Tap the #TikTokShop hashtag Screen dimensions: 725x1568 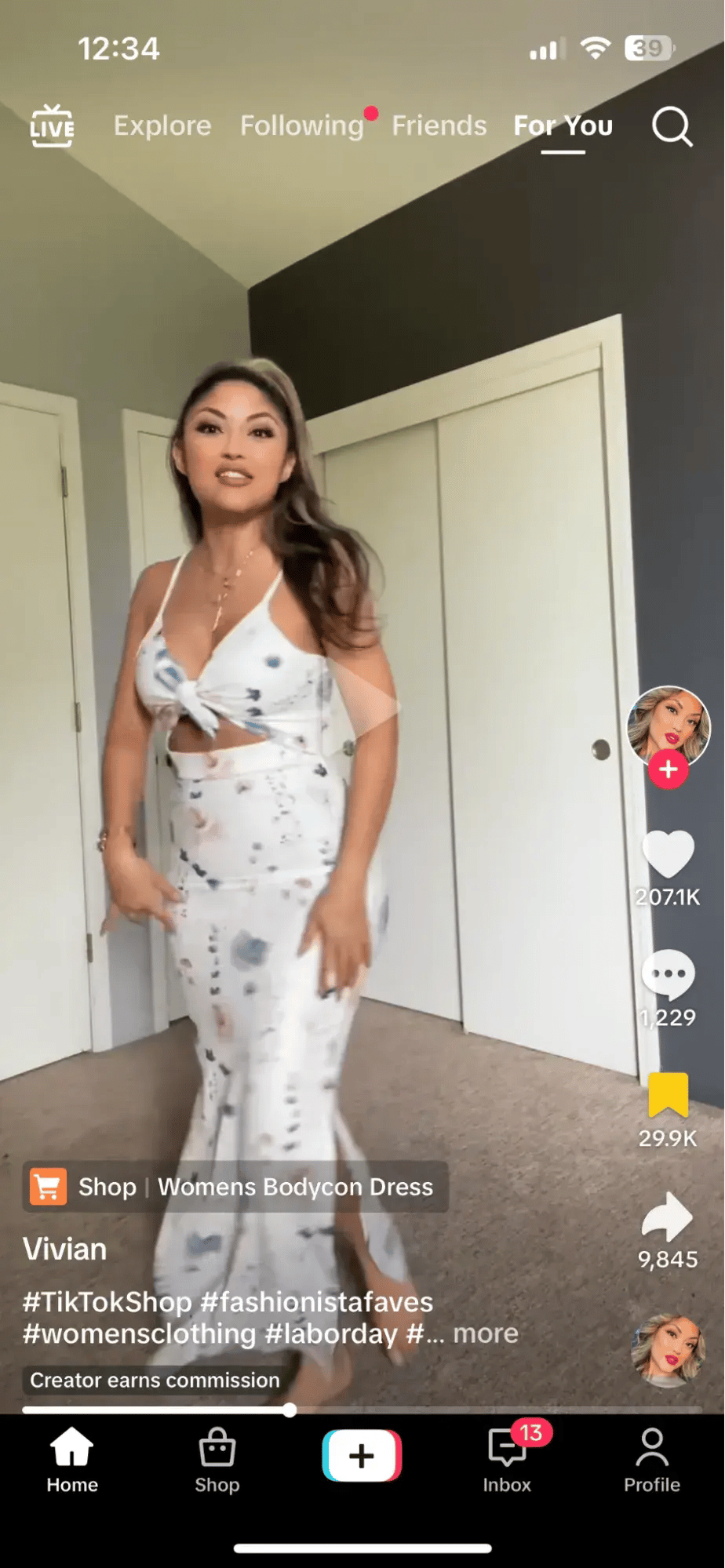click(107, 1302)
